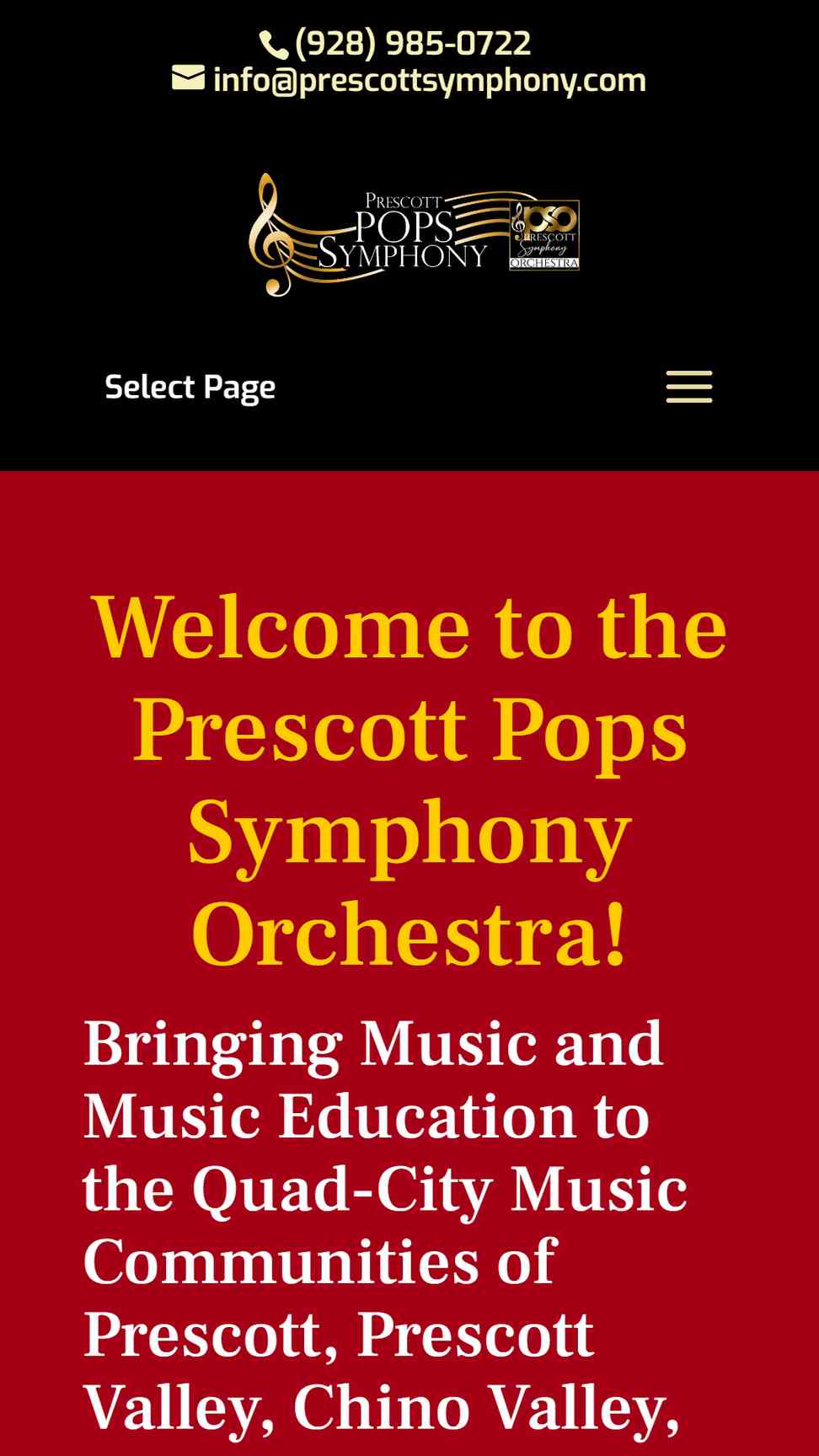Screen dimensions: 819x1456
Task: Call the phone number (928) 985-0722
Action: tap(395, 43)
